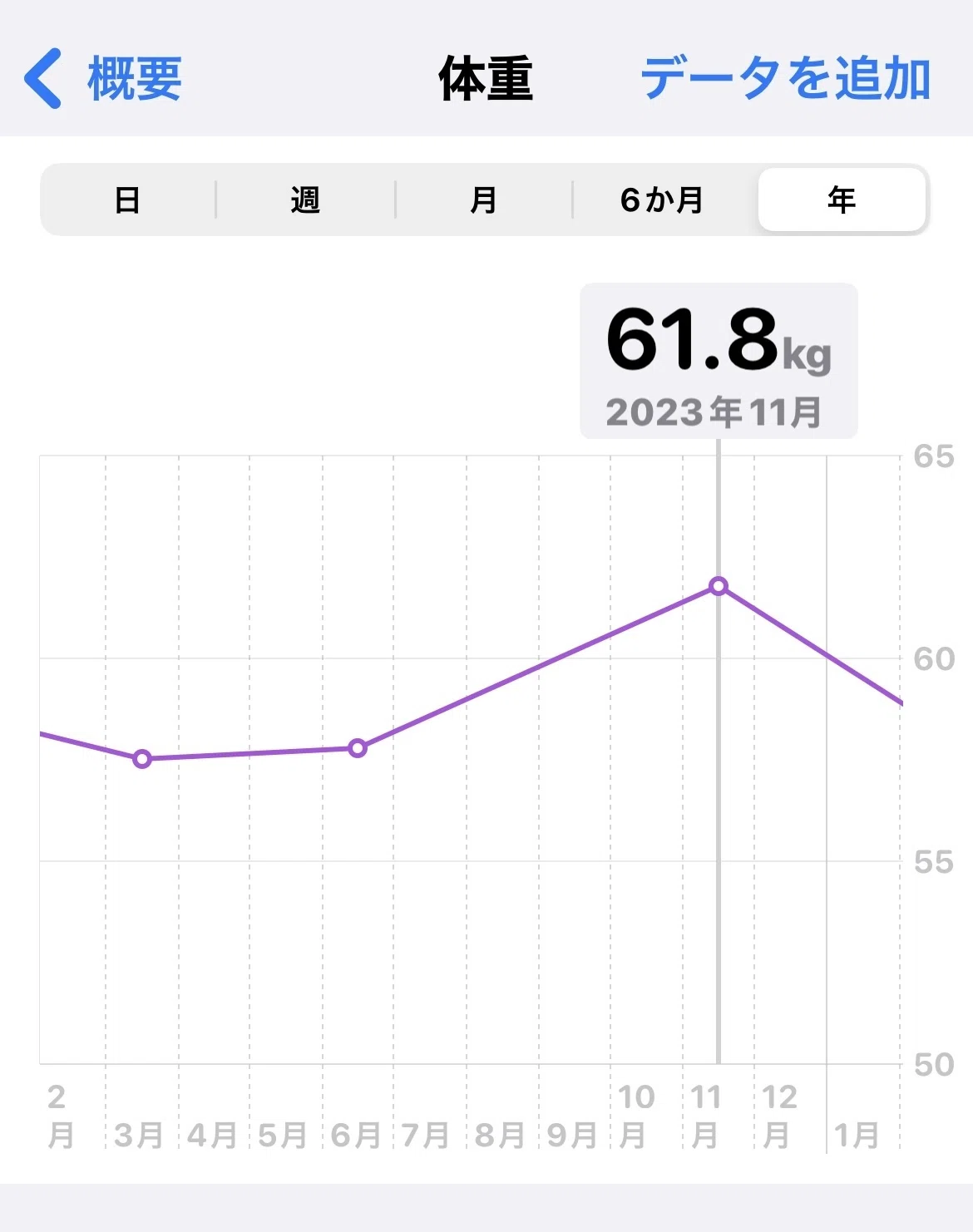Viewport: 973px width, 1232px height.
Task: Select the 月 month view
Action: point(483,200)
